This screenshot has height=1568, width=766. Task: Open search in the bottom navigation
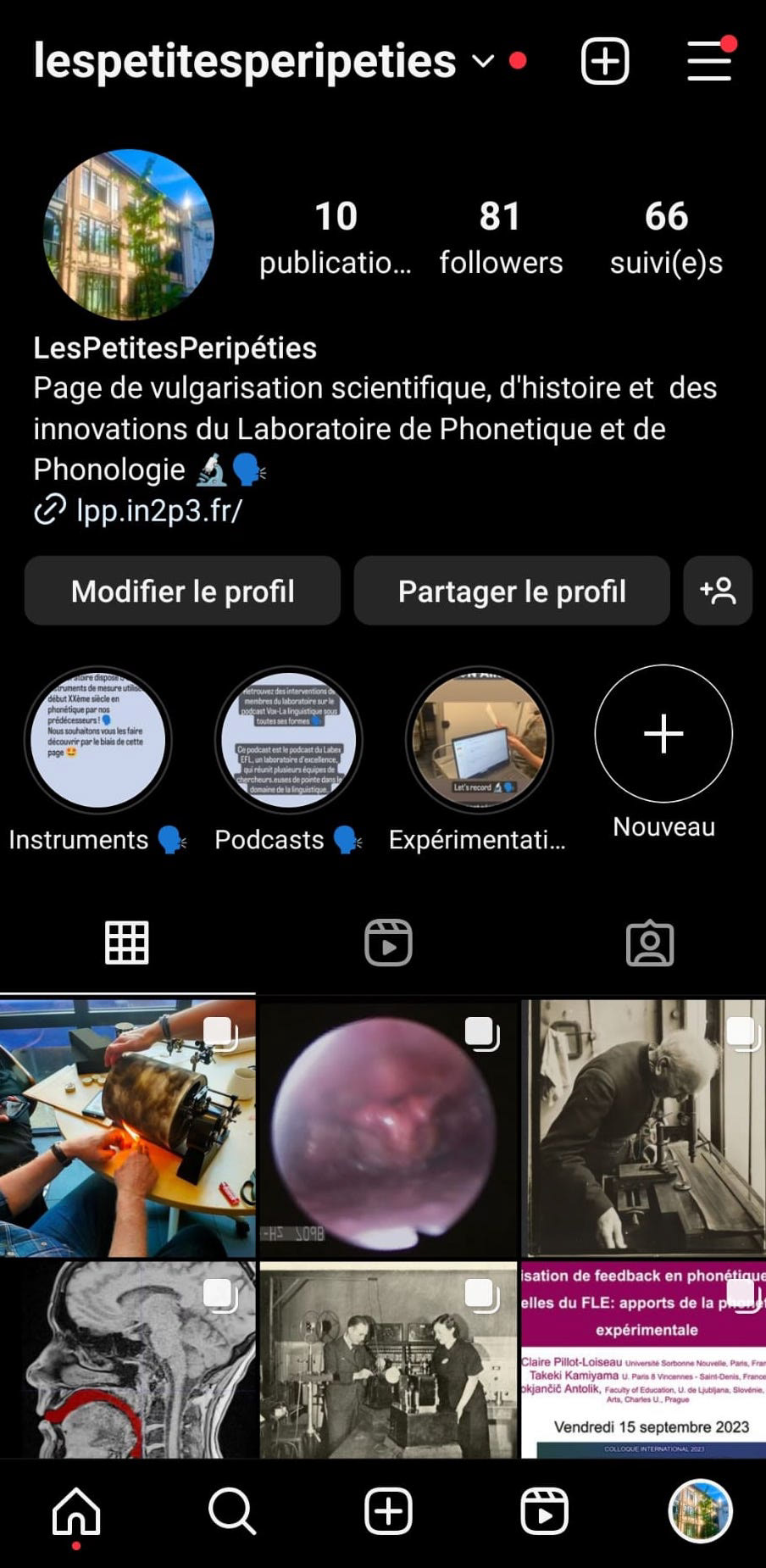(x=232, y=1511)
